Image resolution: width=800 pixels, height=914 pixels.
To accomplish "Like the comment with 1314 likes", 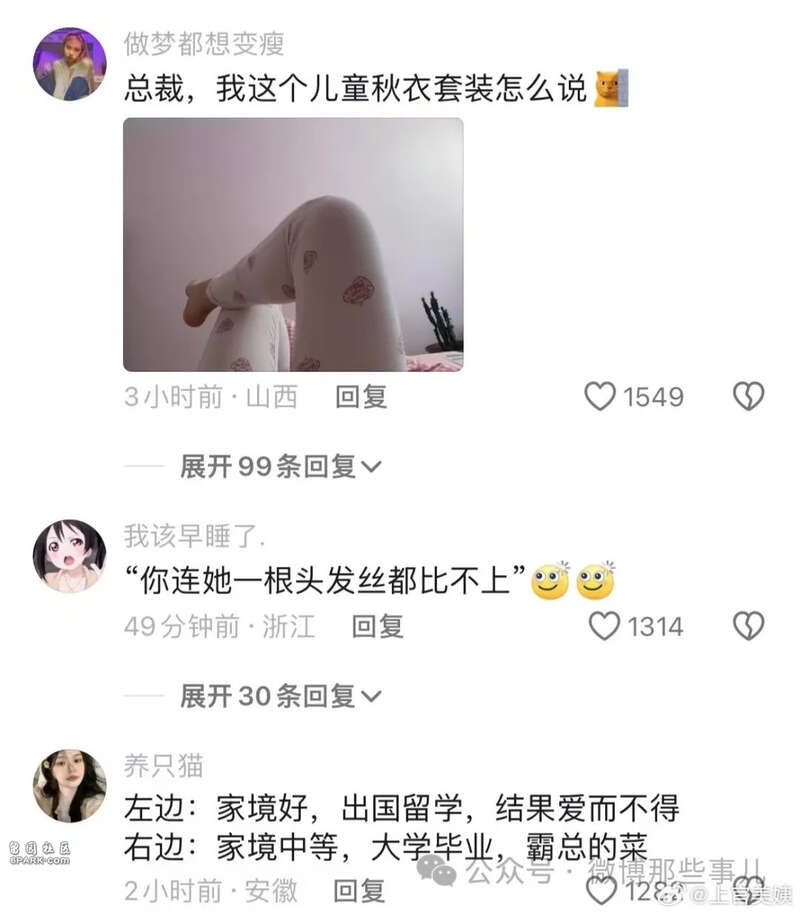I will click(x=604, y=627).
